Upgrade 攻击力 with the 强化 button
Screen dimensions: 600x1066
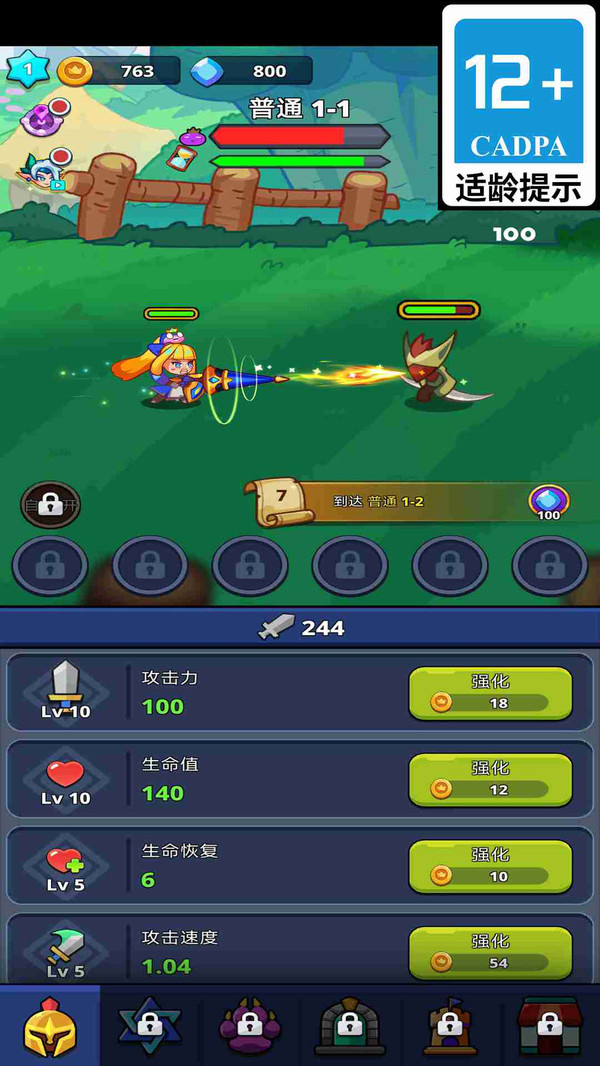tap(490, 692)
